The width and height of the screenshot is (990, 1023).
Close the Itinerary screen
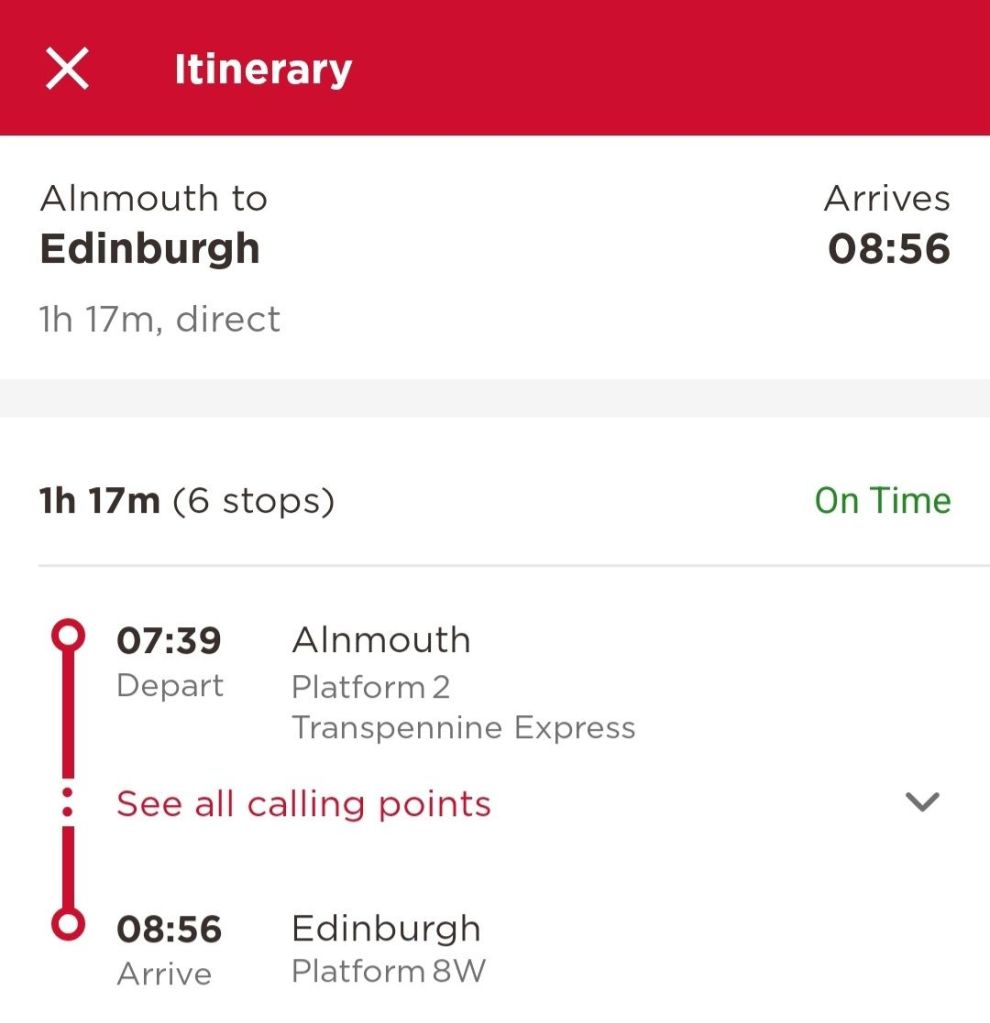(x=68, y=70)
